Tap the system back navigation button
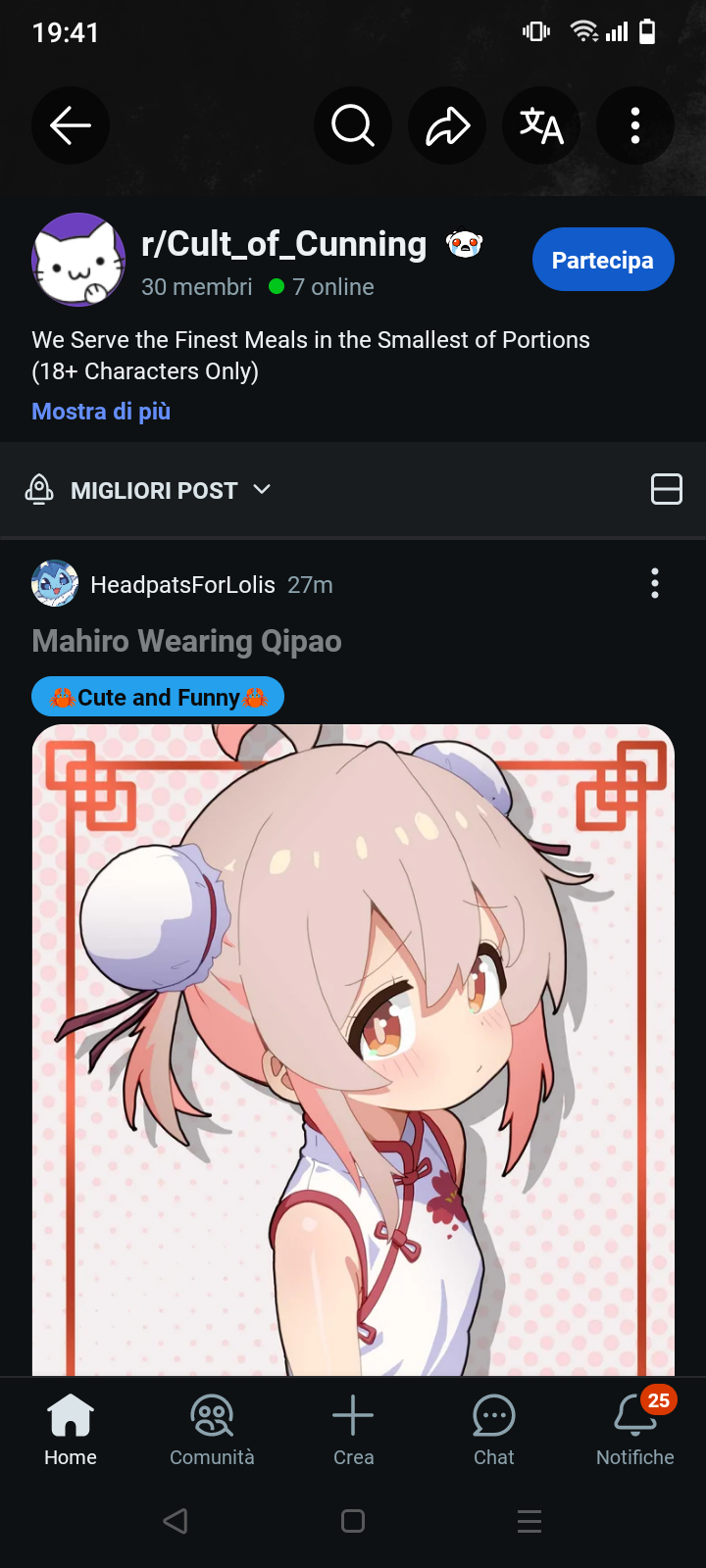The height and width of the screenshot is (1568, 706). pos(176,1521)
